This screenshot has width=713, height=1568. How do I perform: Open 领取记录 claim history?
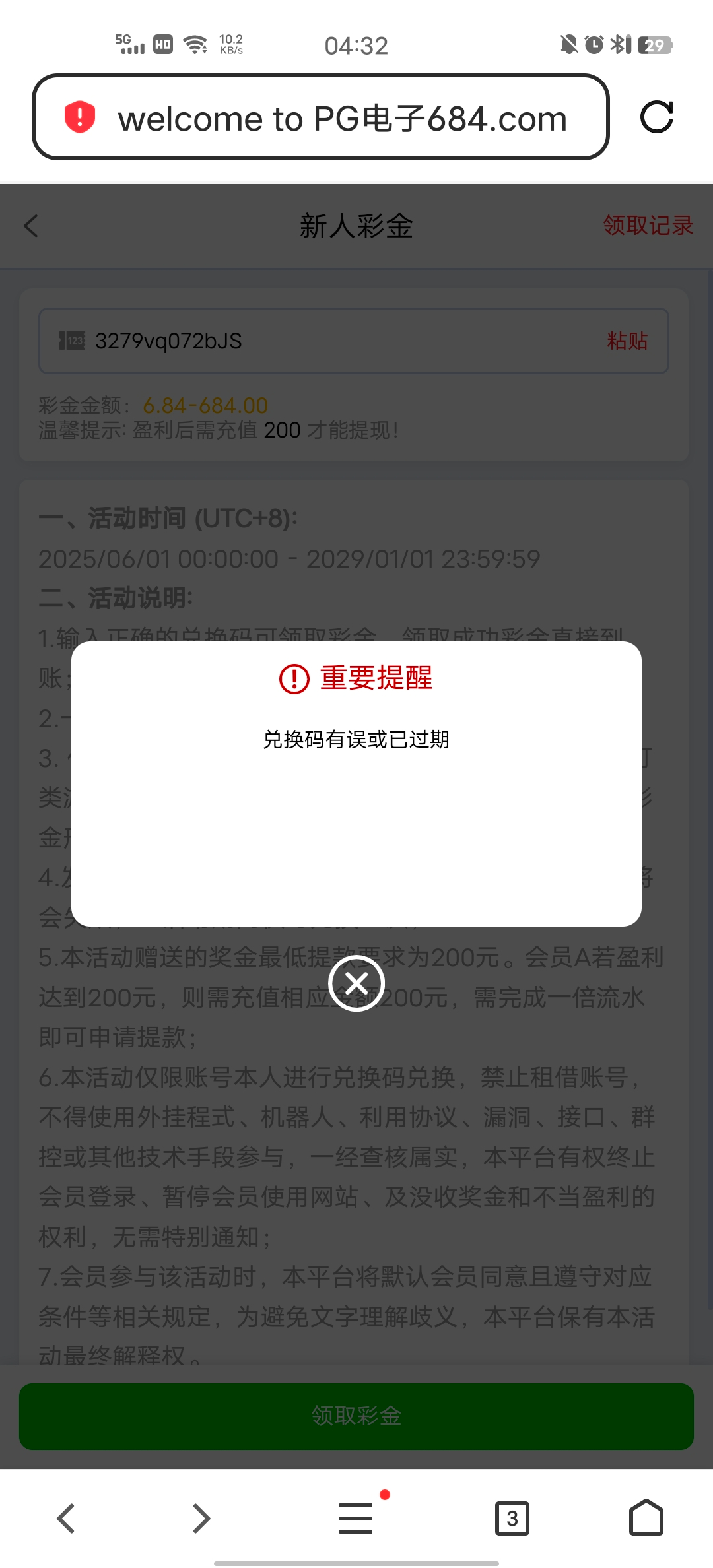click(x=648, y=226)
